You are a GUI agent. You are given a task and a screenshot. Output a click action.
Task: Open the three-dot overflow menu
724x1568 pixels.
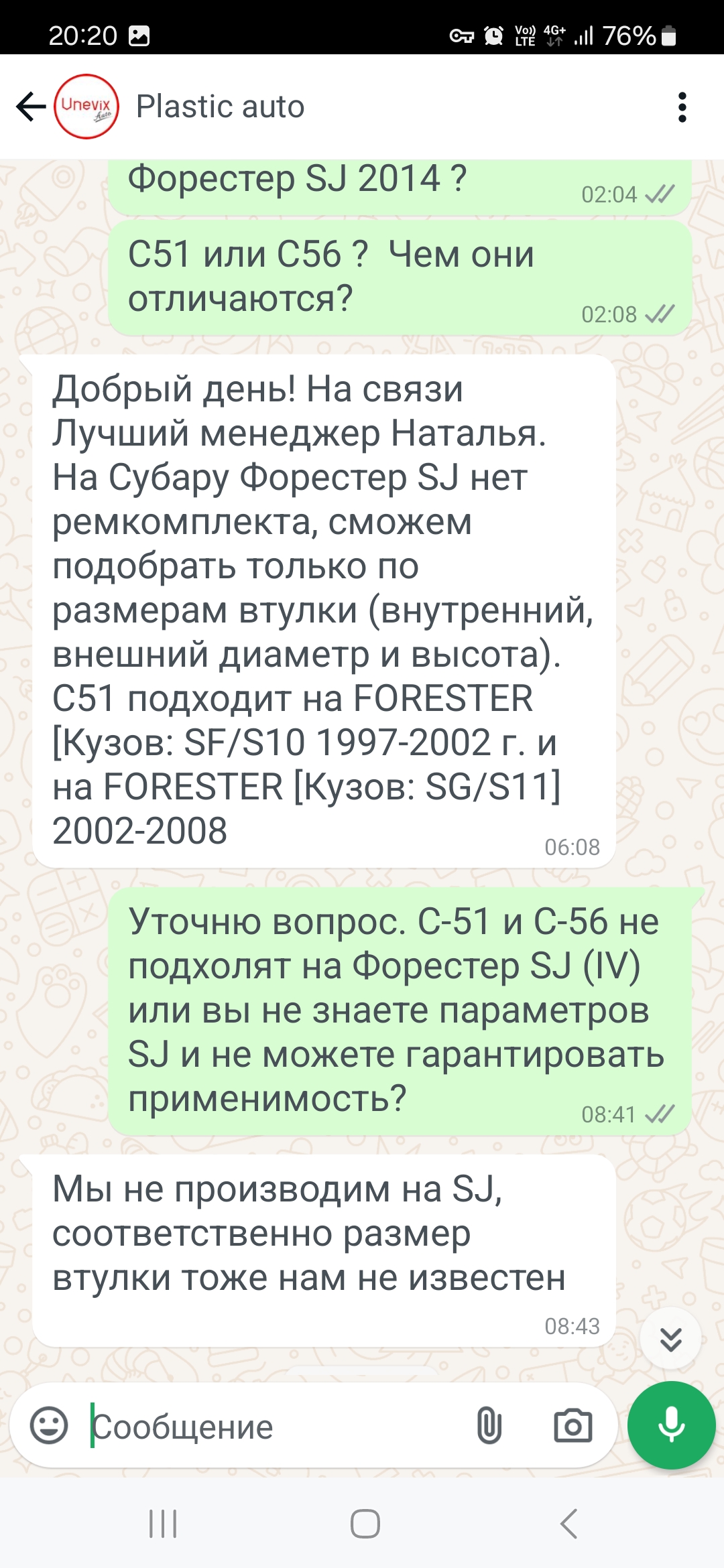pos(682,107)
